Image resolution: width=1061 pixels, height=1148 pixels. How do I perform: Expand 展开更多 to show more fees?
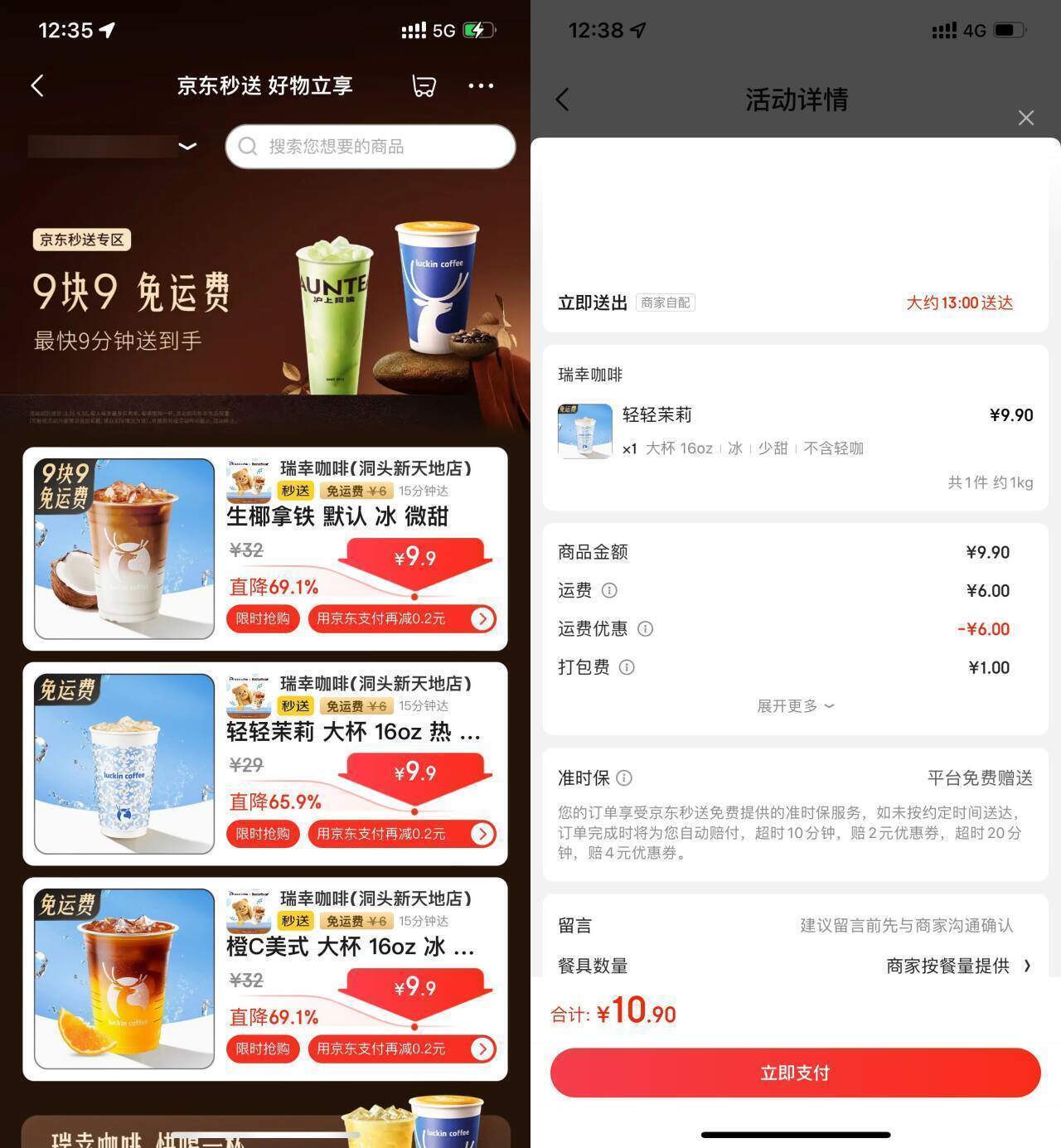point(794,705)
